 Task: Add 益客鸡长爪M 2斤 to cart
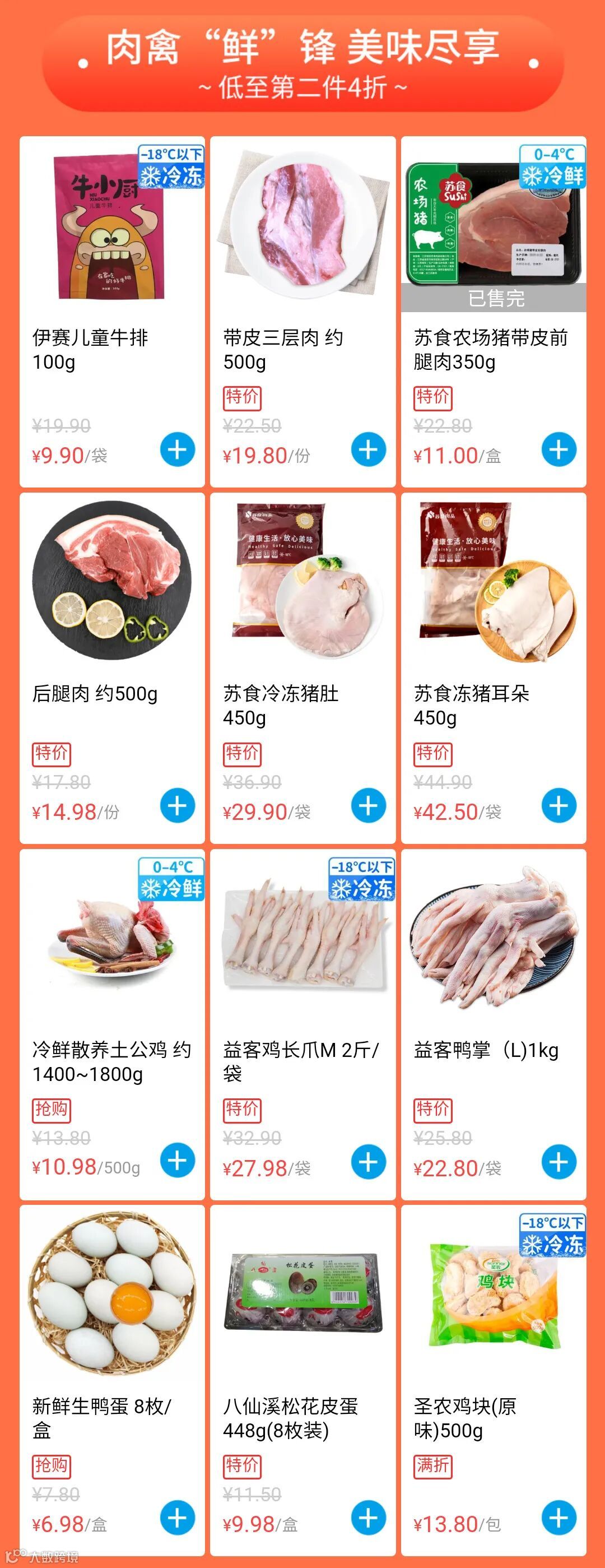[368, 1162]
